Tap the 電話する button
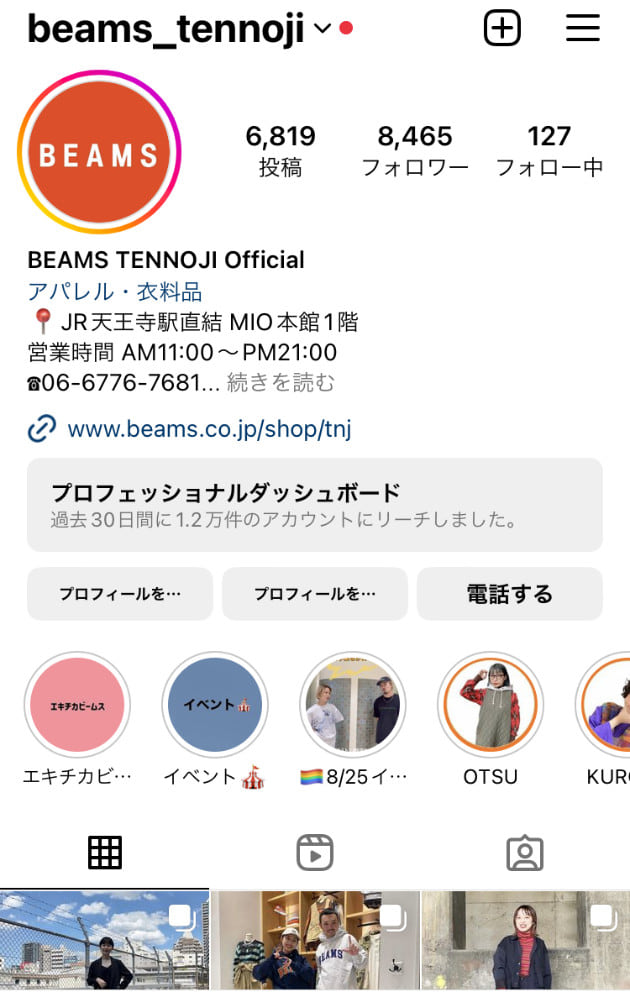 509,594
